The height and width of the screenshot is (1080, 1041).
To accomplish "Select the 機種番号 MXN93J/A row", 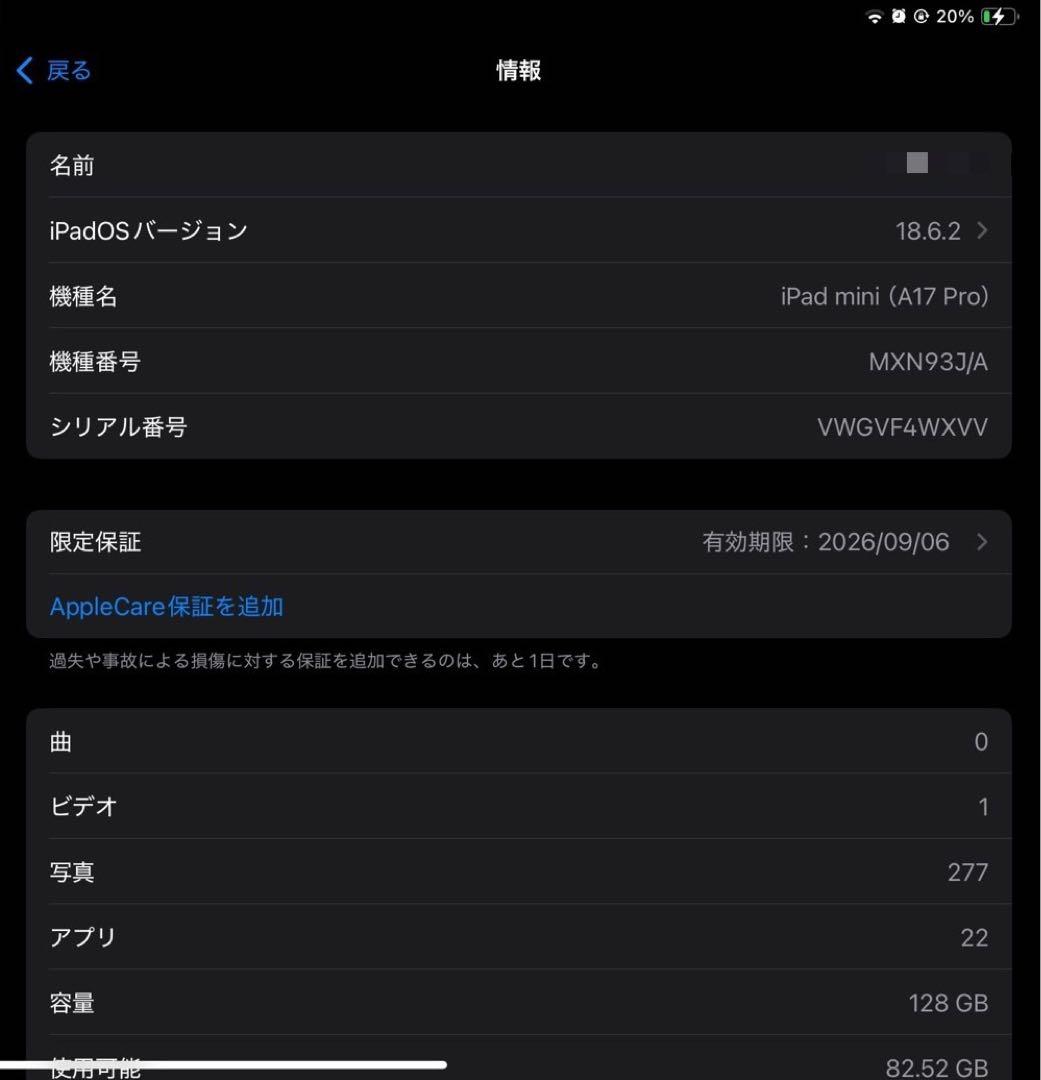I will [x=520, y=361].
